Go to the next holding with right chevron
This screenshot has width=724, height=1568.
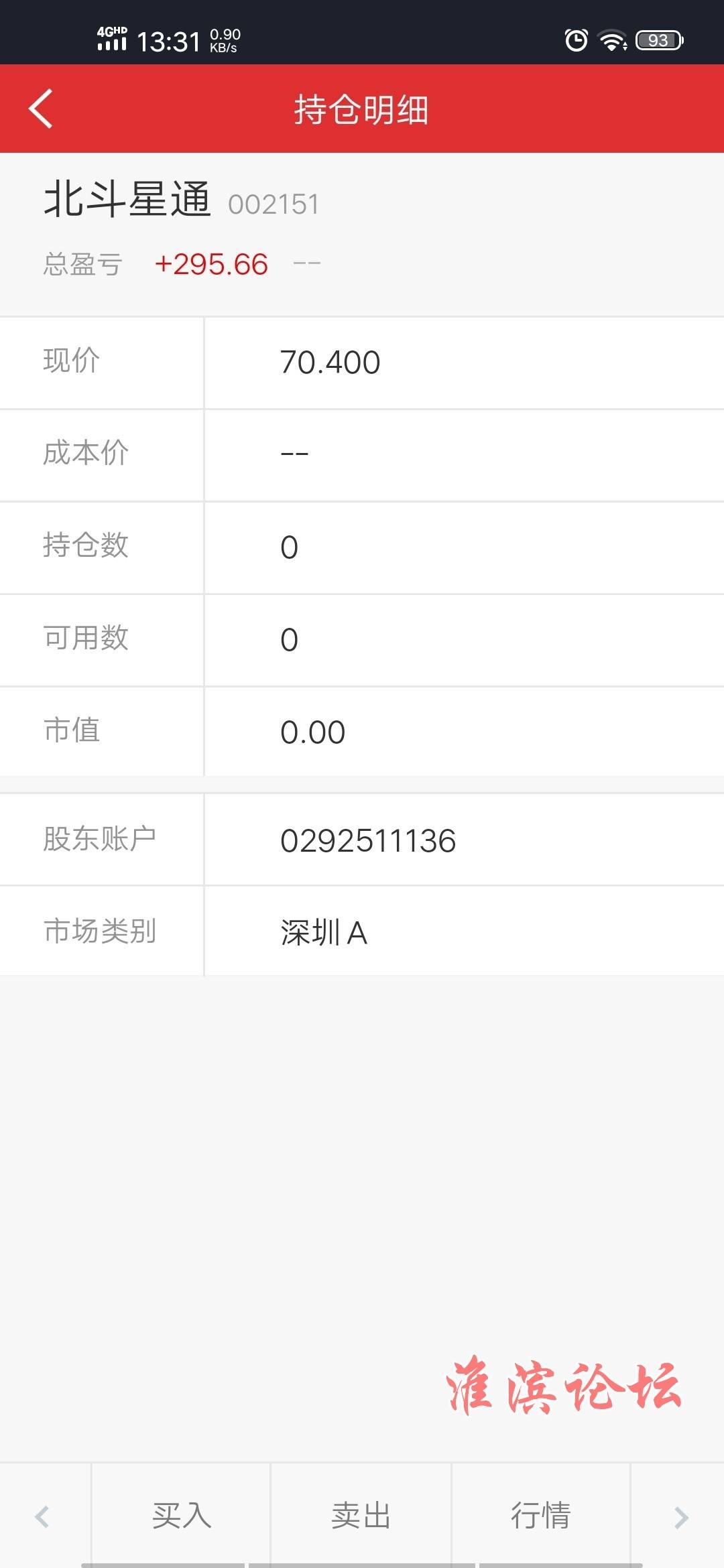680,1517
